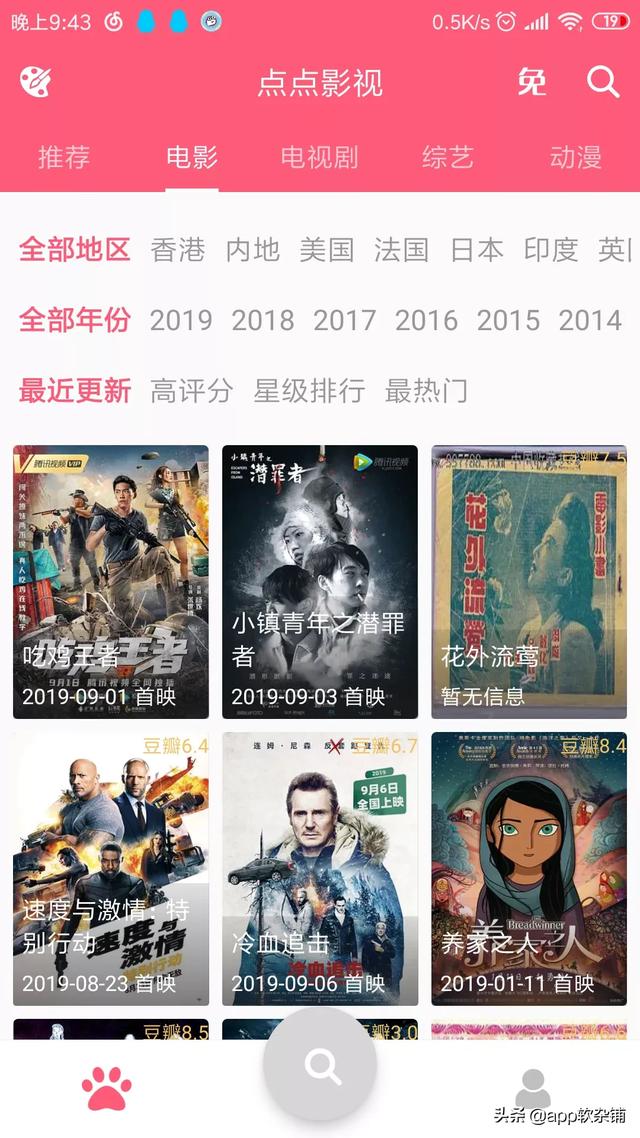Tap the 免 icon in header
640x1138 pixels.
click(x=532, y=82)
